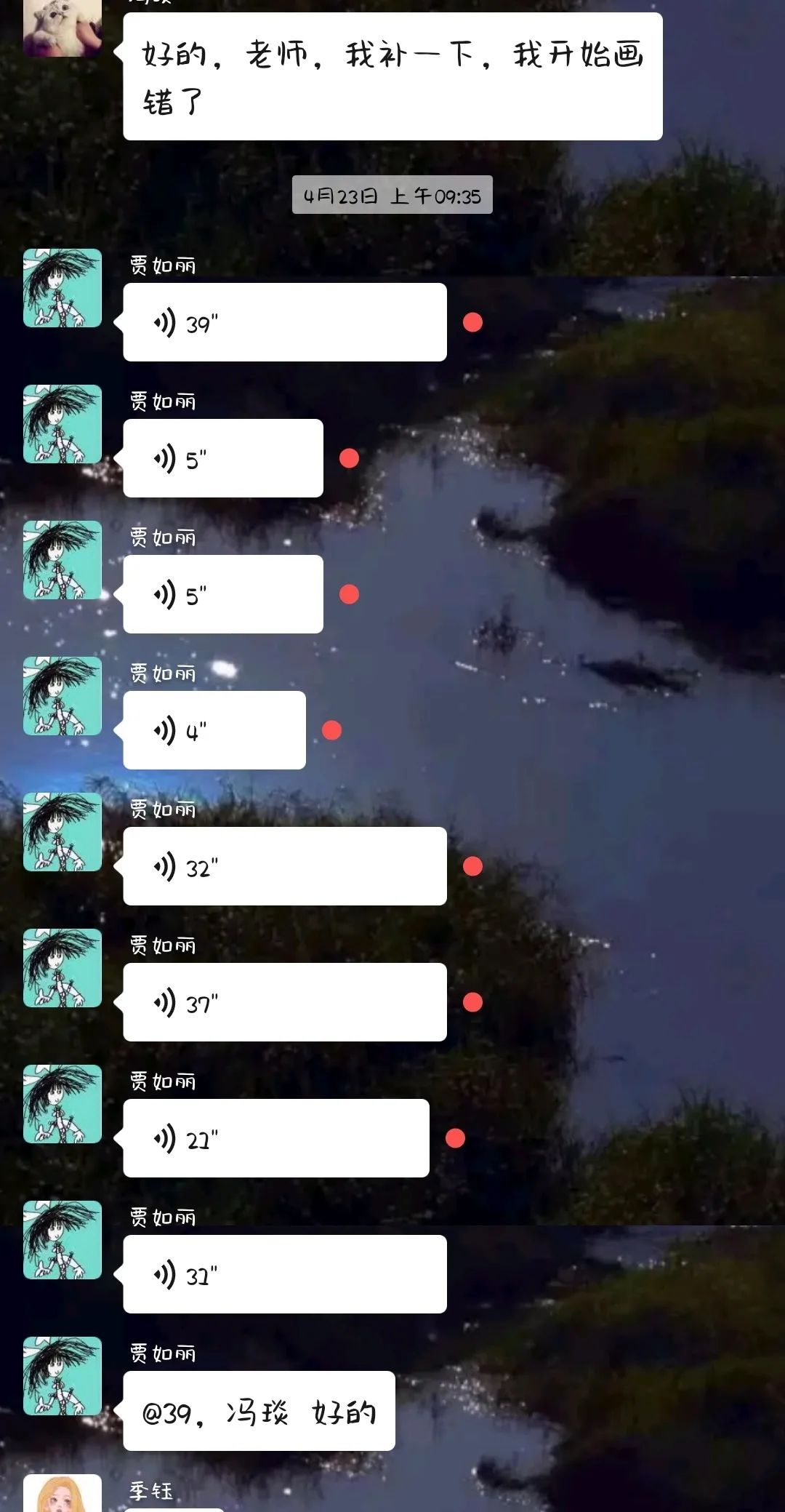The height and width of the screenshot is (1512, 785).
Task: Play the 4-second voice message
Action: (214, 730)
